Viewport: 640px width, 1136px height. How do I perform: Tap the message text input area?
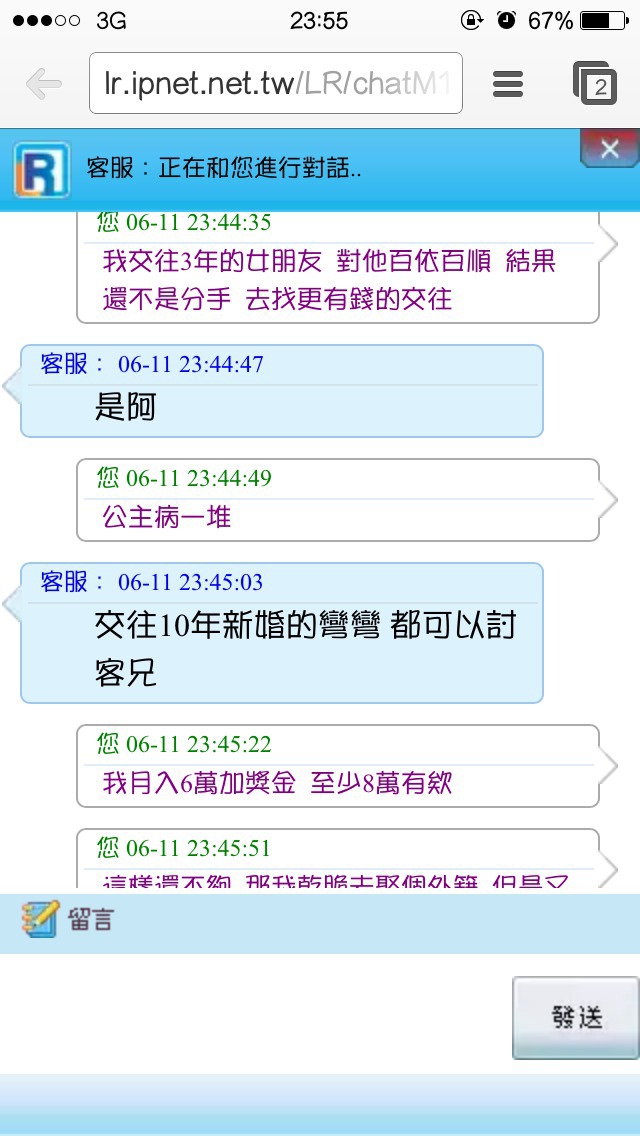[255, 1014]
